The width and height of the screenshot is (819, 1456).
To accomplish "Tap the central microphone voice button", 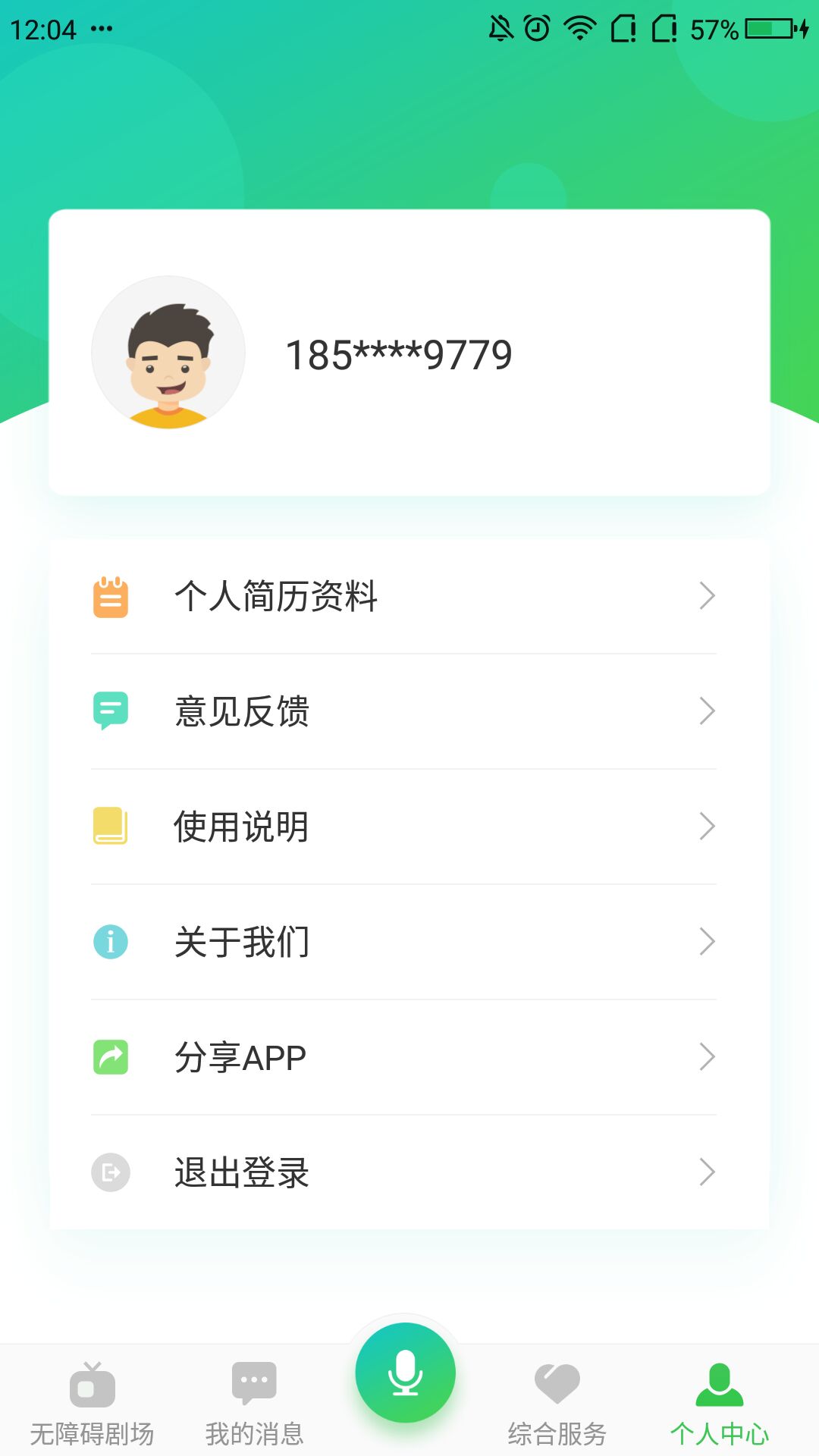I will click(406, 1373).
